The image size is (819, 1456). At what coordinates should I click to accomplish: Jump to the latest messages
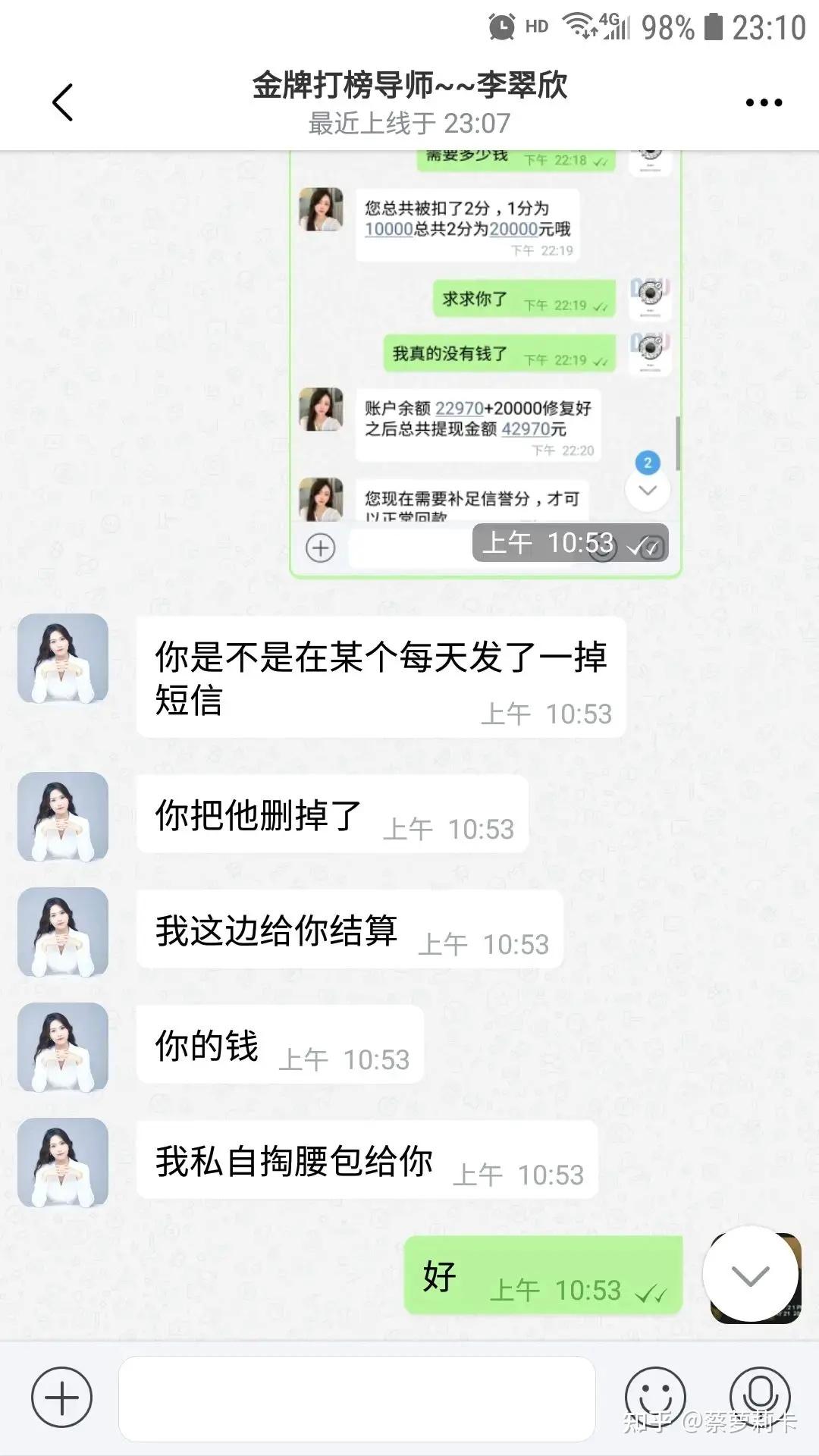click(751, 1276)
